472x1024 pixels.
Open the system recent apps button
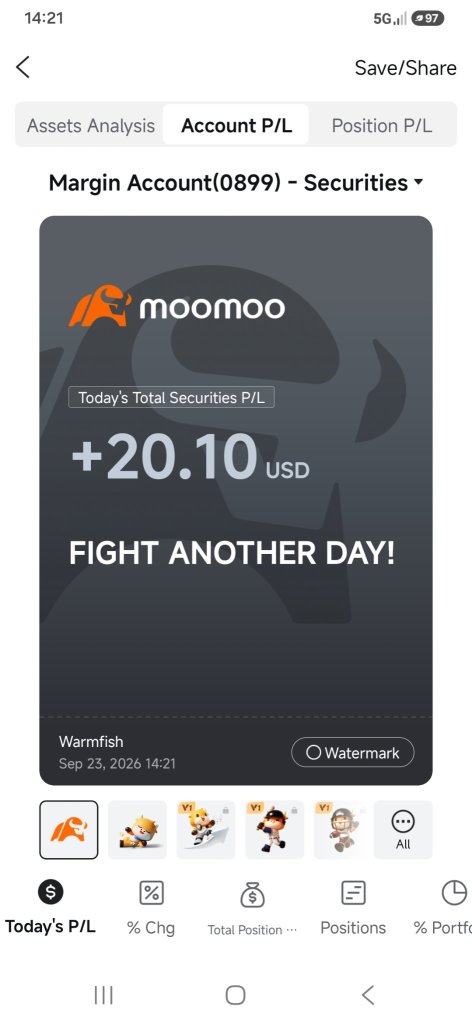[x=104, y=995]
